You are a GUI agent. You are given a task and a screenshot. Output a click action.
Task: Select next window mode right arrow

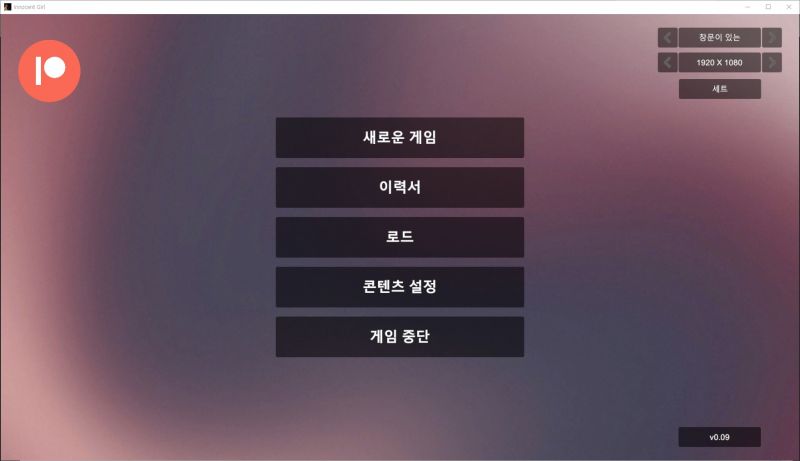772,38
